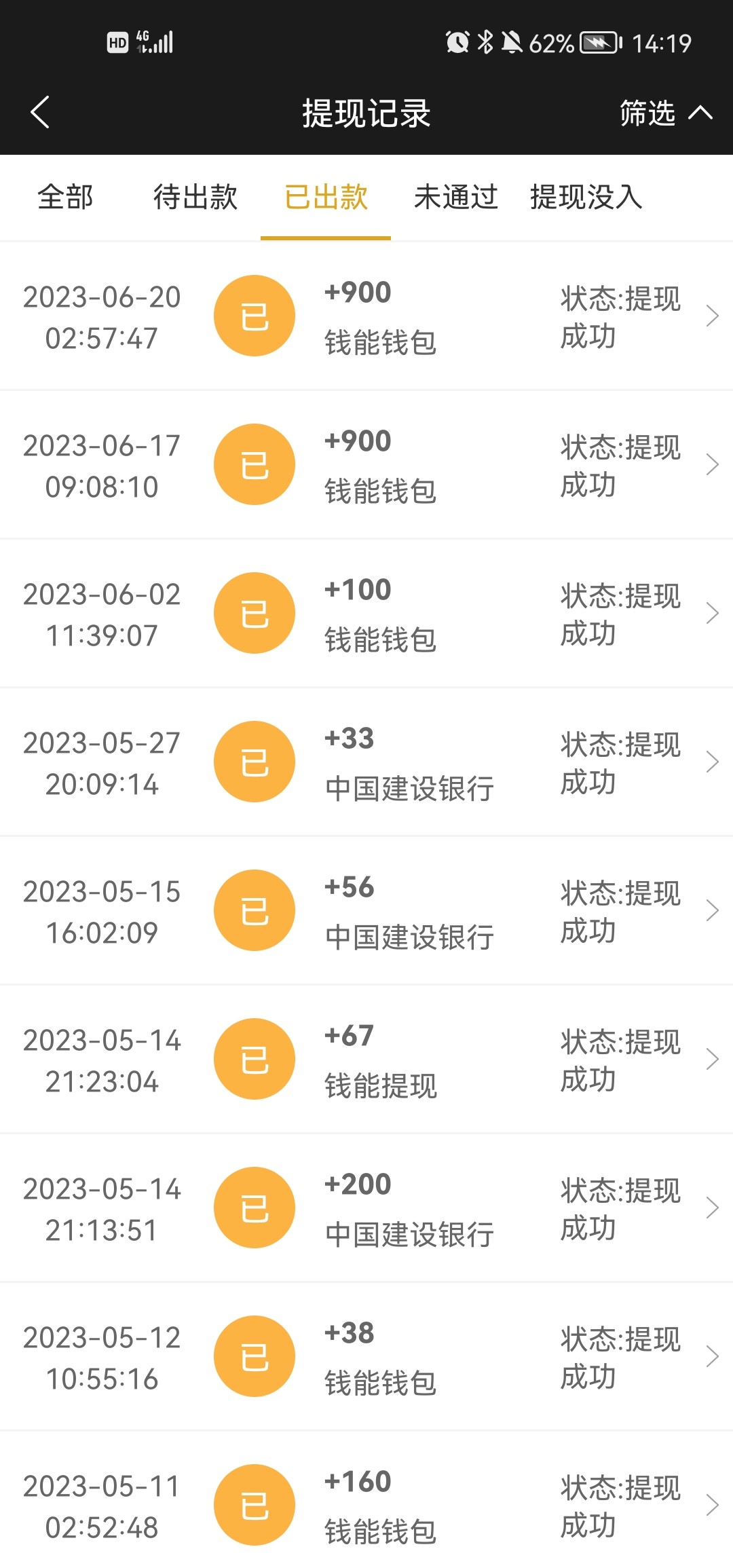The image size is (733, 1568).
Task: Open the +200 中国建设银行 withdrawal record
Action: [366, 1208]
